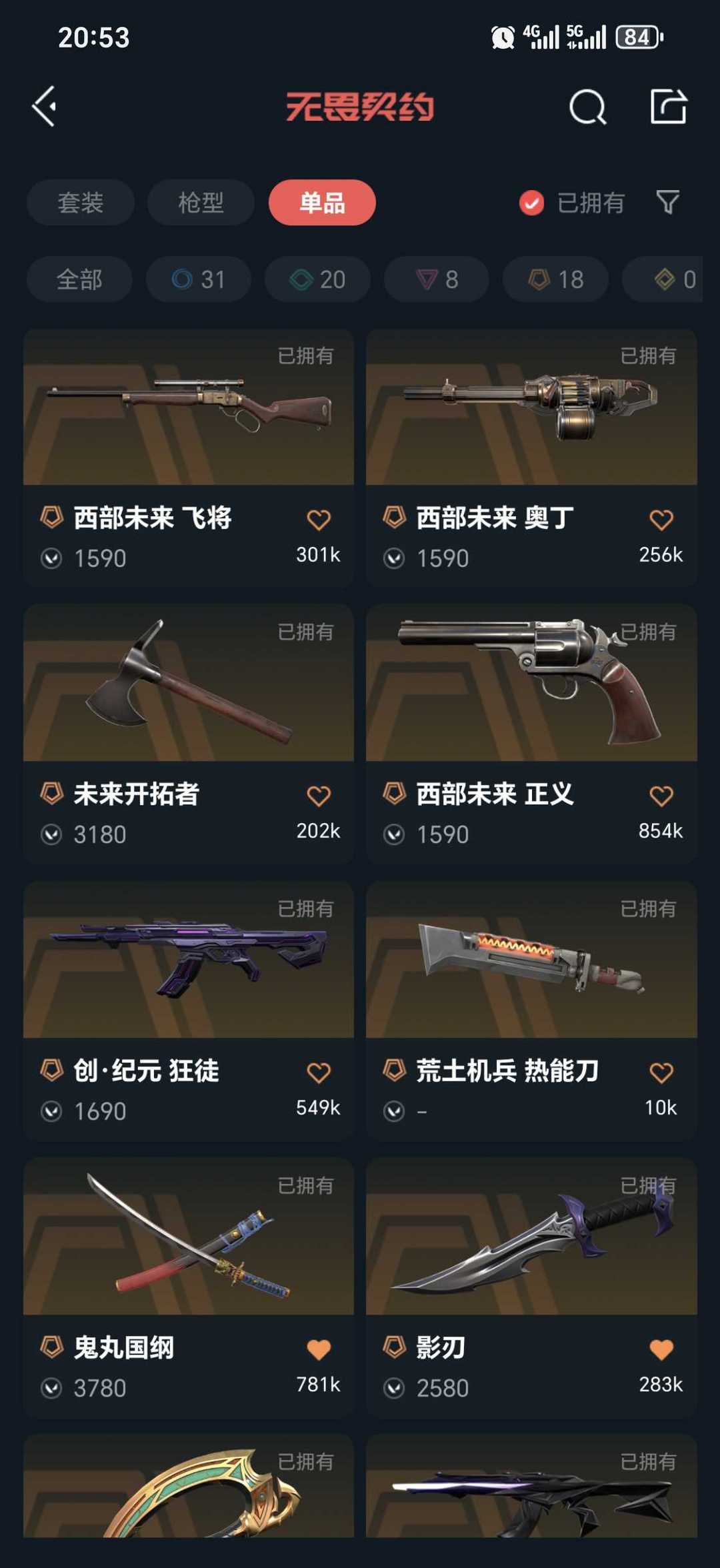This screenshot has width=720, height=1568.
Task: Select the pink currency filter showing 8
Action: pyautogui.click(x=435, y=279)
